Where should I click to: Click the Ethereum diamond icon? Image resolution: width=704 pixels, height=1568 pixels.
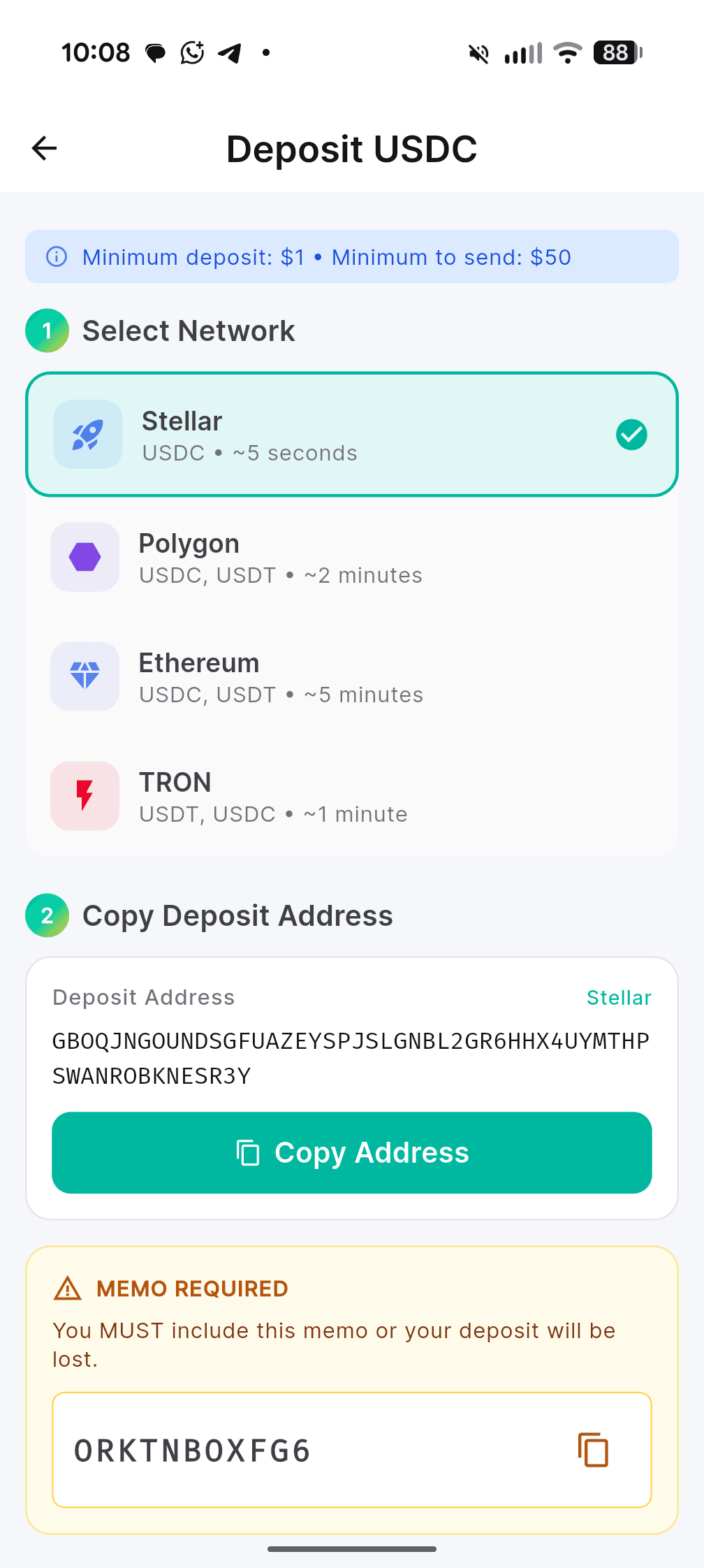click(85, 676)
